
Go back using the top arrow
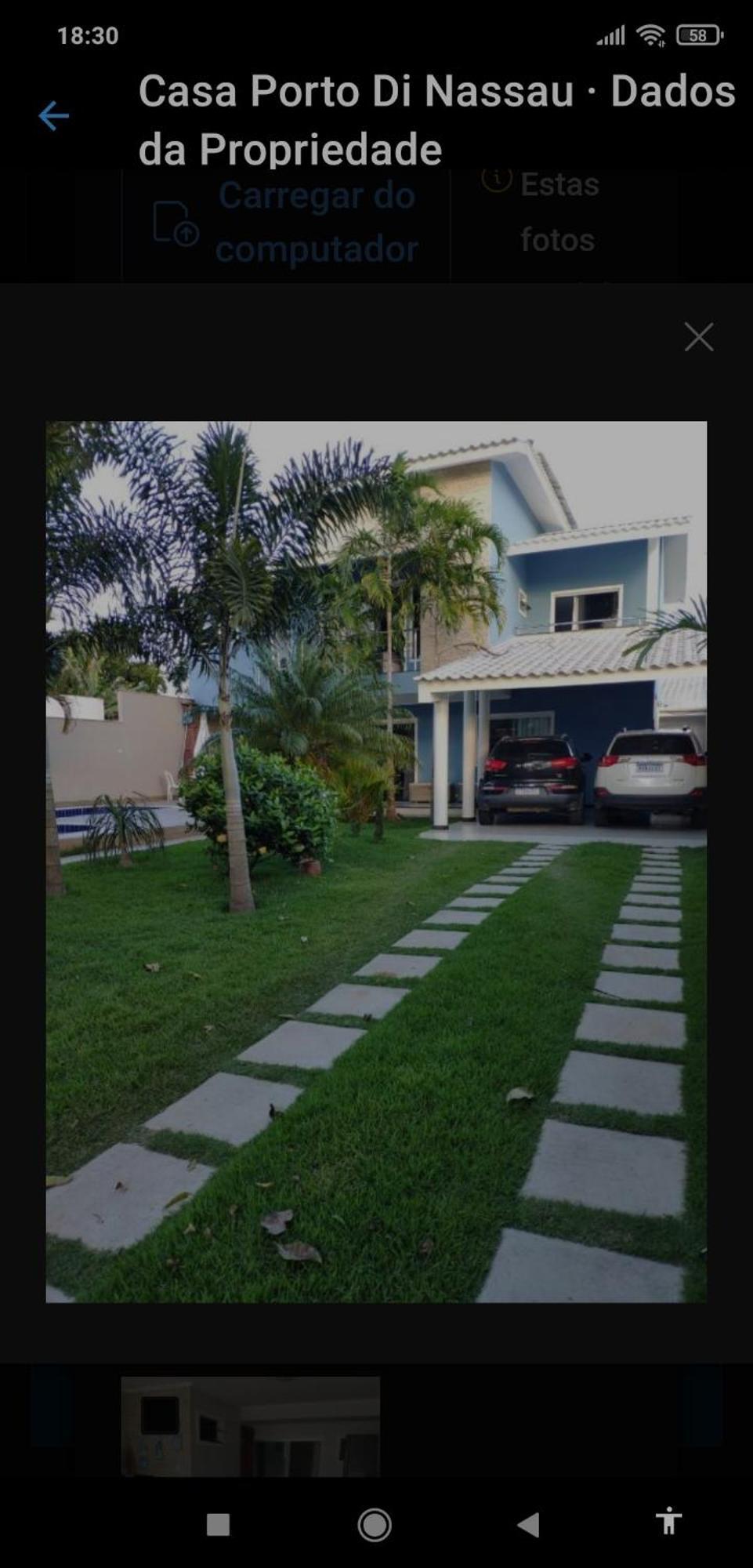53,116
